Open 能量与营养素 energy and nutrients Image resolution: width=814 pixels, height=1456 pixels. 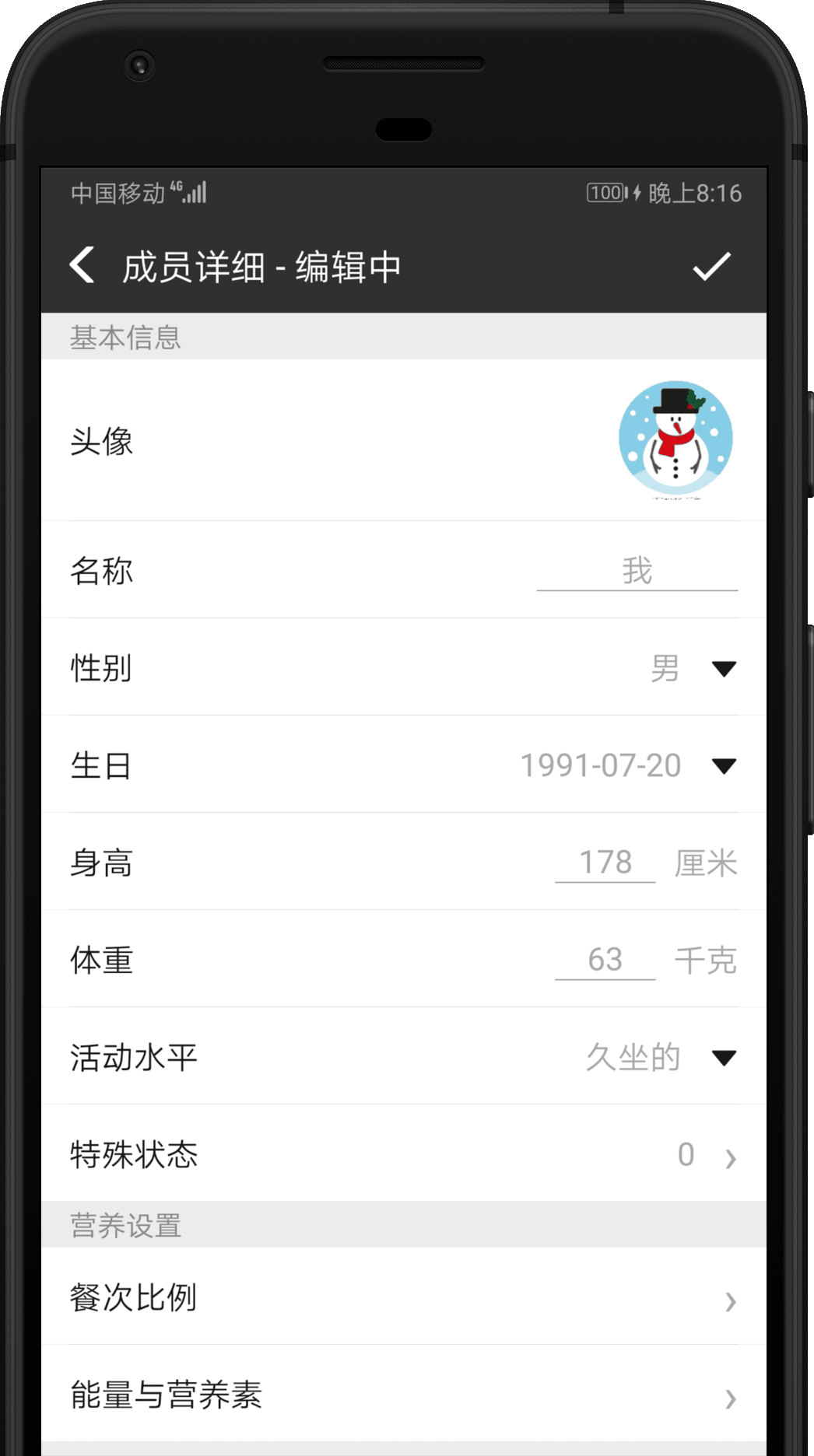[403, 1395]
